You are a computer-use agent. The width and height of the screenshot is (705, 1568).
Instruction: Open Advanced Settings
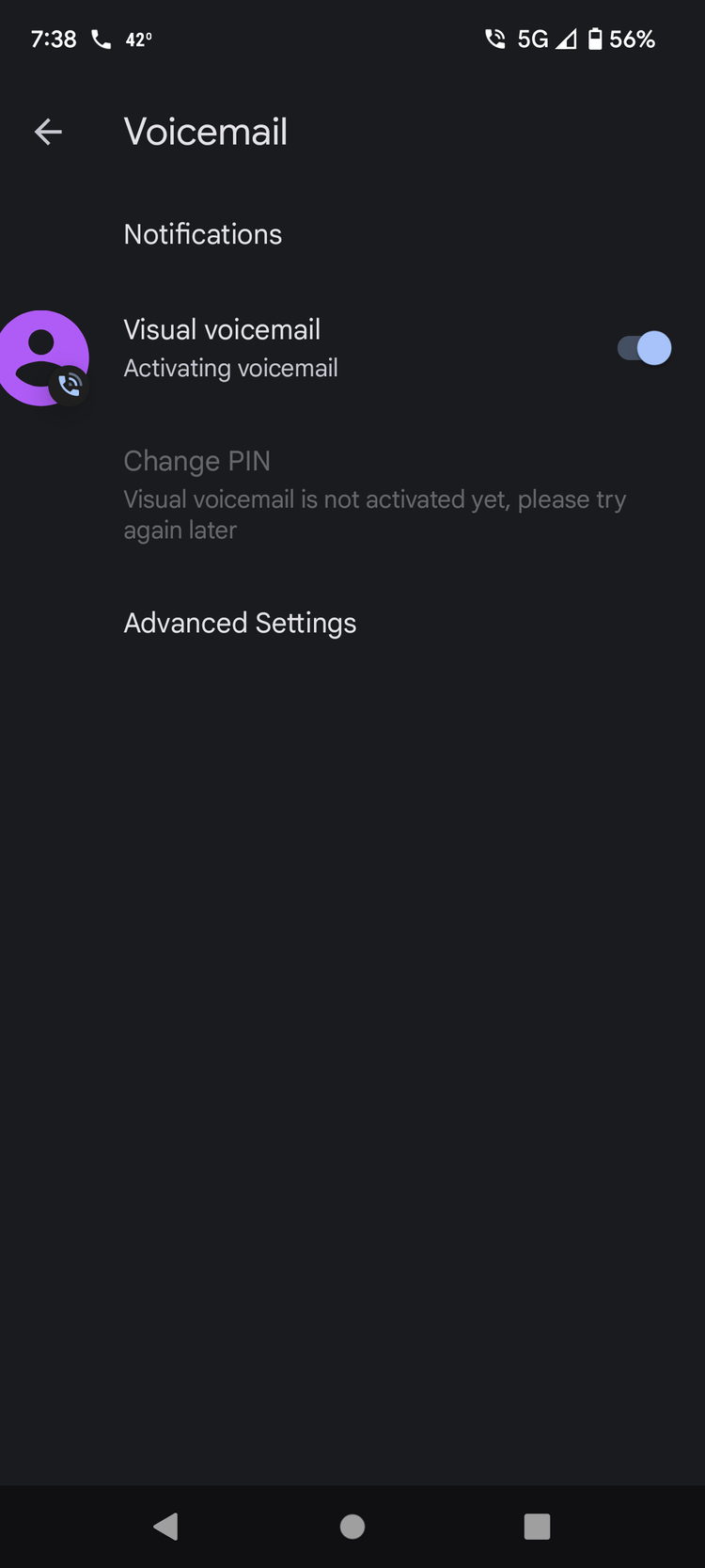pyautogui.click(x=352, y=623)
